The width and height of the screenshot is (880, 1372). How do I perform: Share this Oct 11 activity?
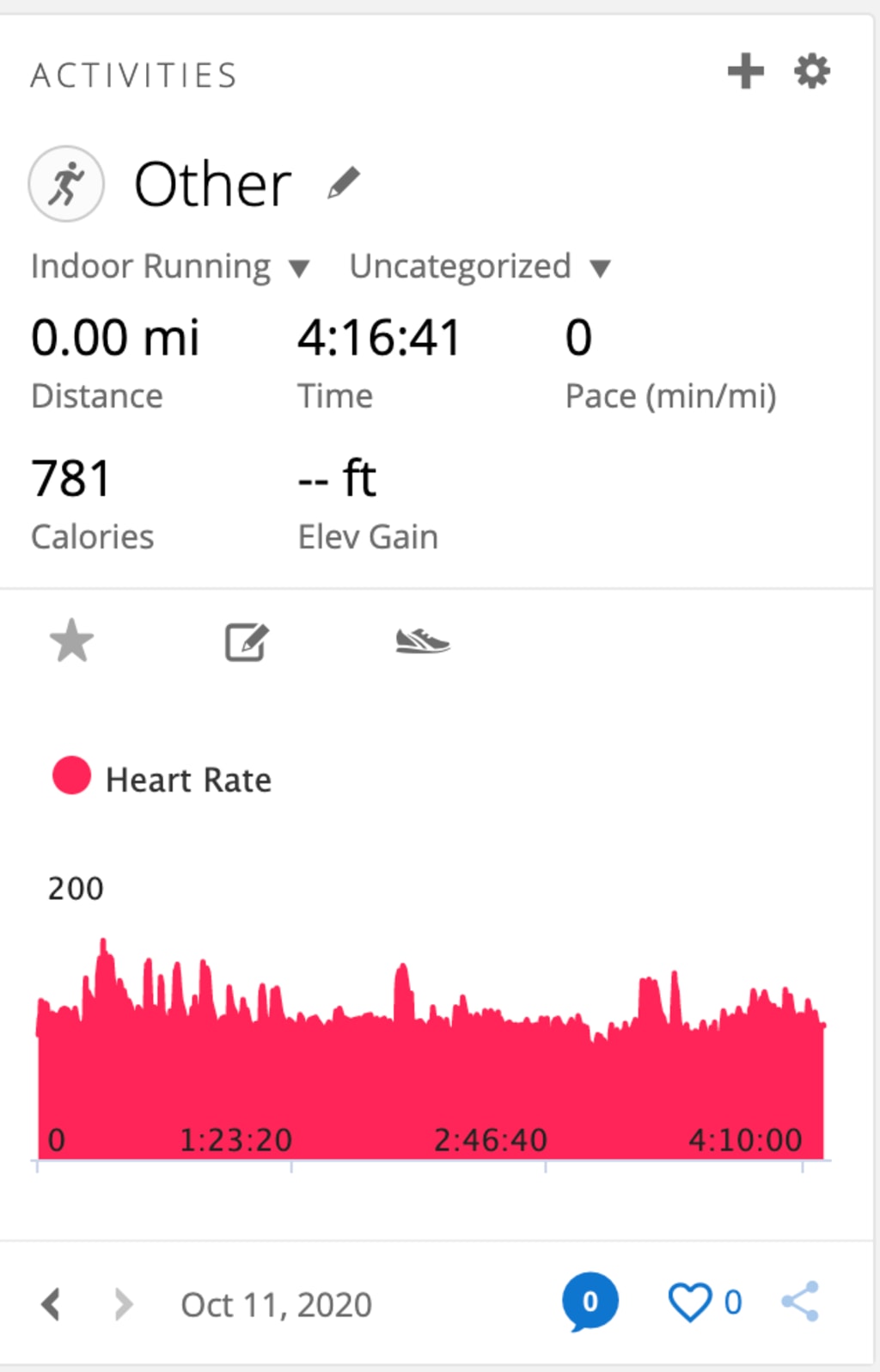point(800,1302)
